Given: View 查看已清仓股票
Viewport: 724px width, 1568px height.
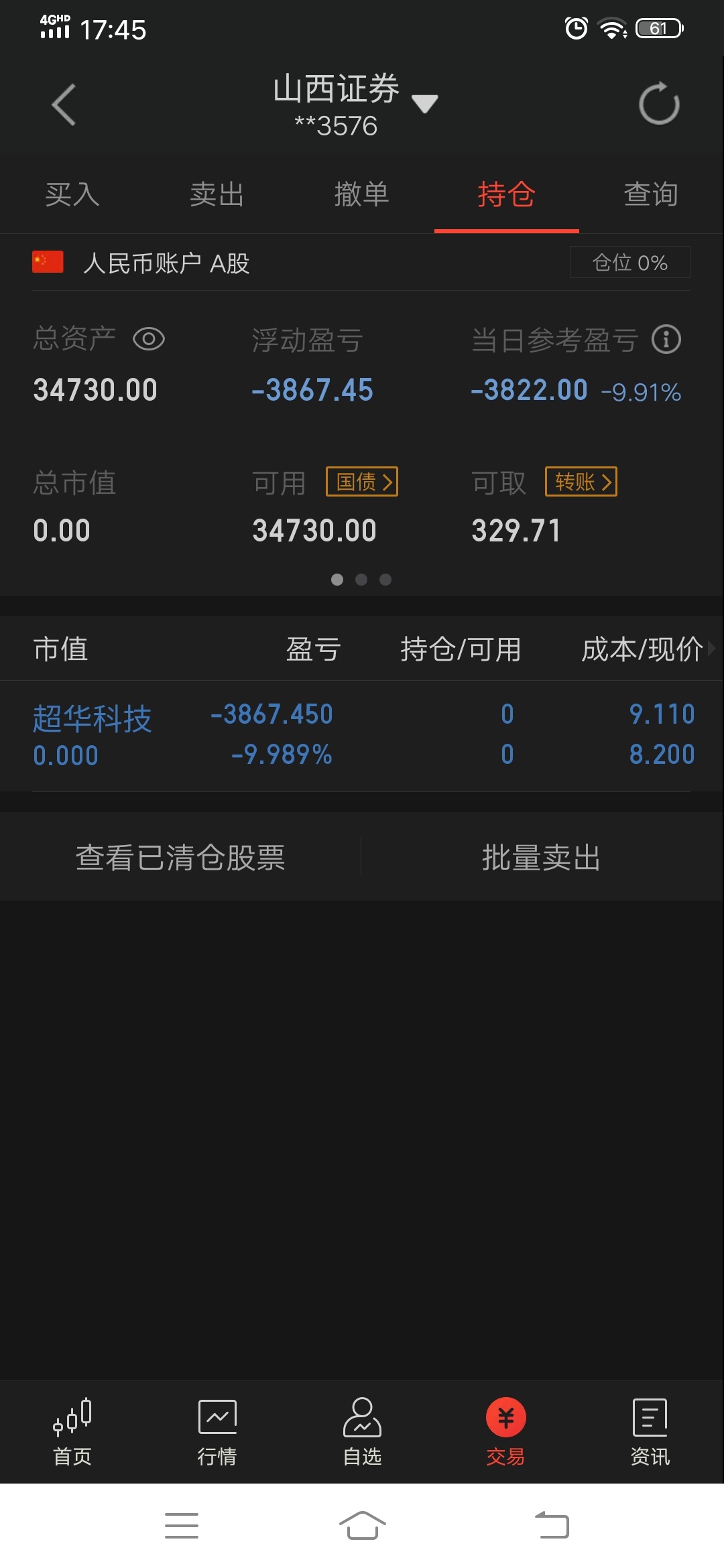Looking at the screenshot, I should click(180, 857).
